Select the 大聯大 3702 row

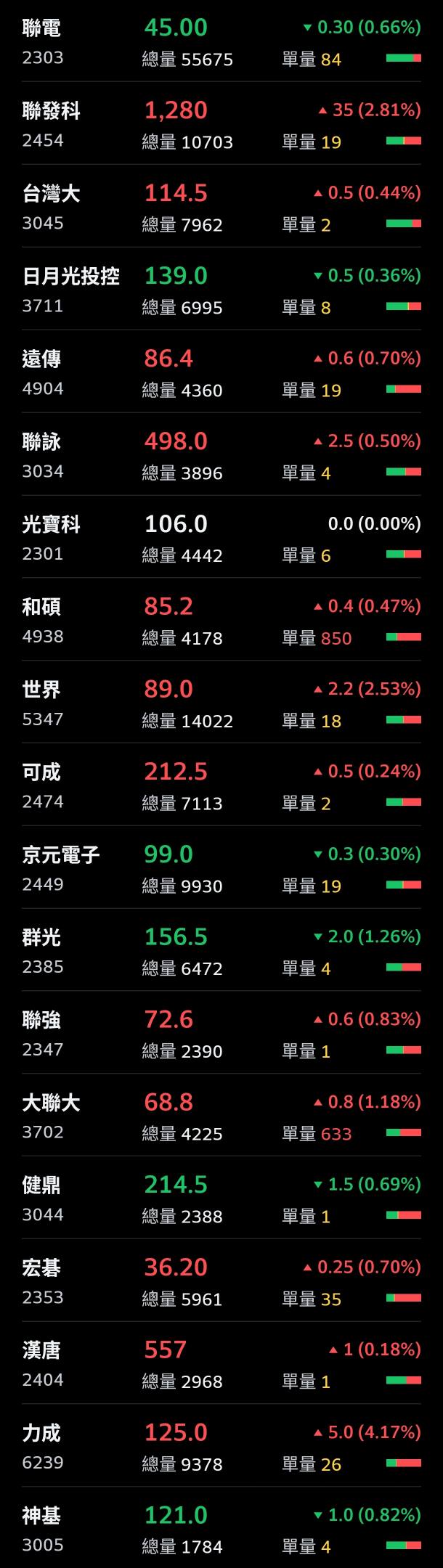coord(221,1117)
